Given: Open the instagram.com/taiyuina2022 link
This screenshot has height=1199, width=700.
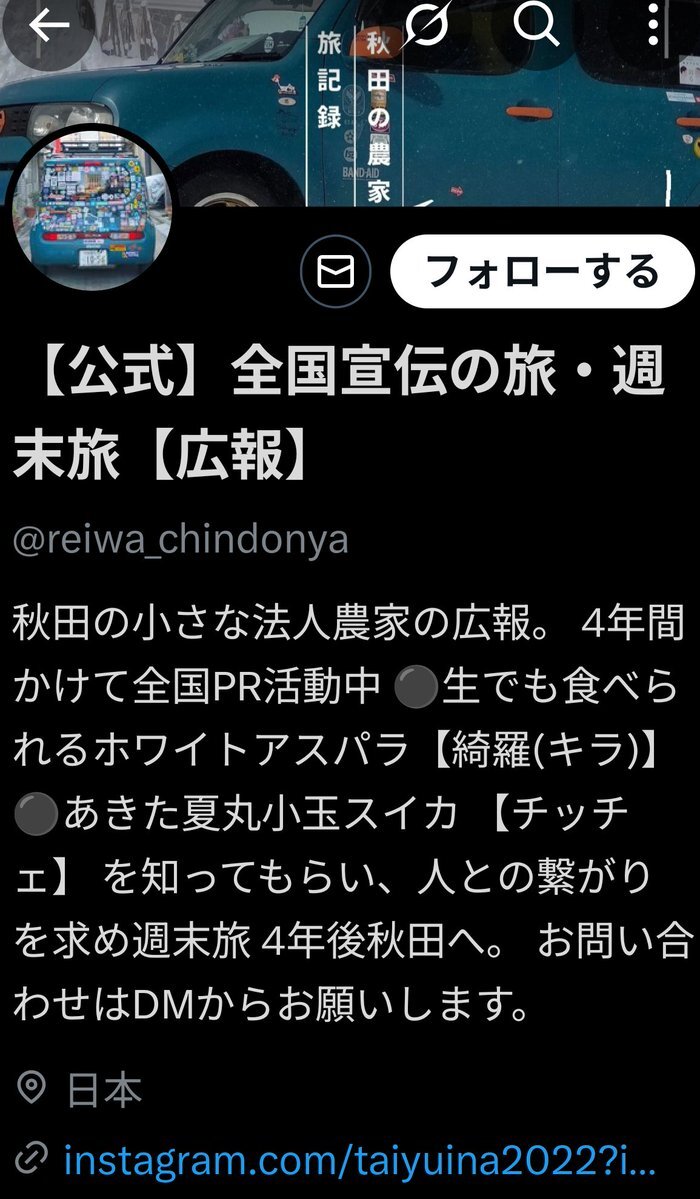Looking at the screenshot, I should point(358,1161).
